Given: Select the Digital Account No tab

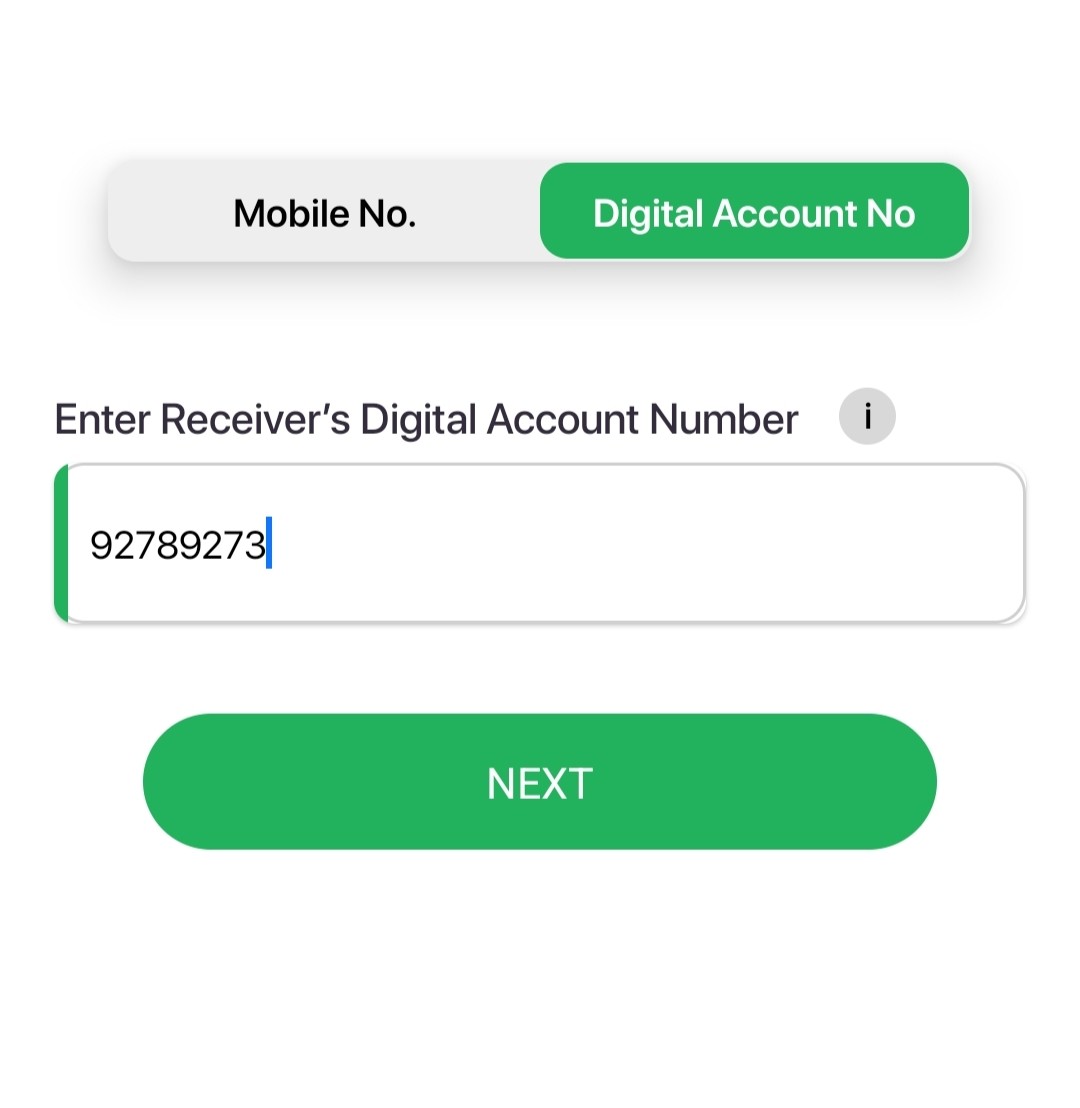Looking at the screenshot, I should click(x=754, y=213).
